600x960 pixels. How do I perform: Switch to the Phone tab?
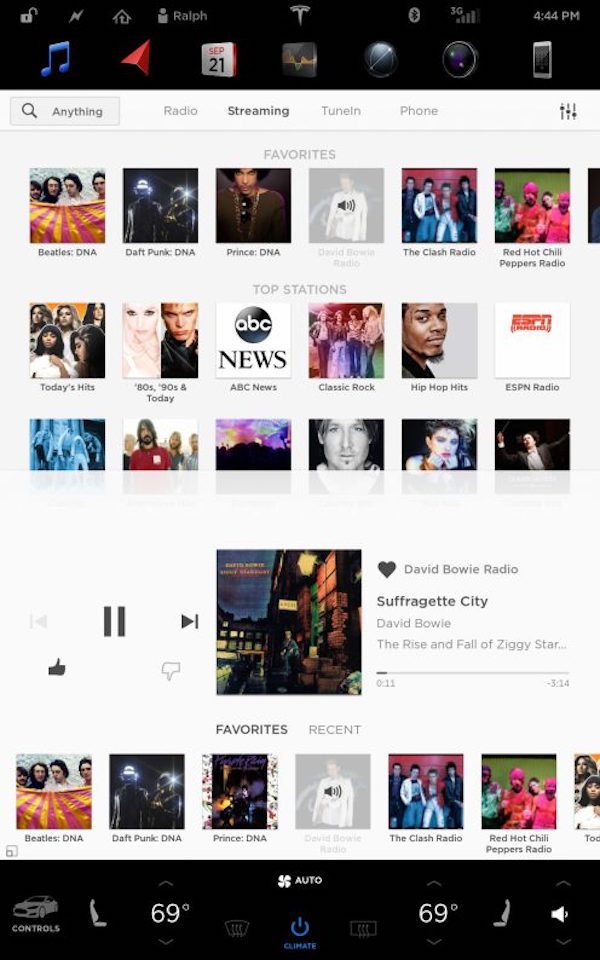click(x=419, y=111)
